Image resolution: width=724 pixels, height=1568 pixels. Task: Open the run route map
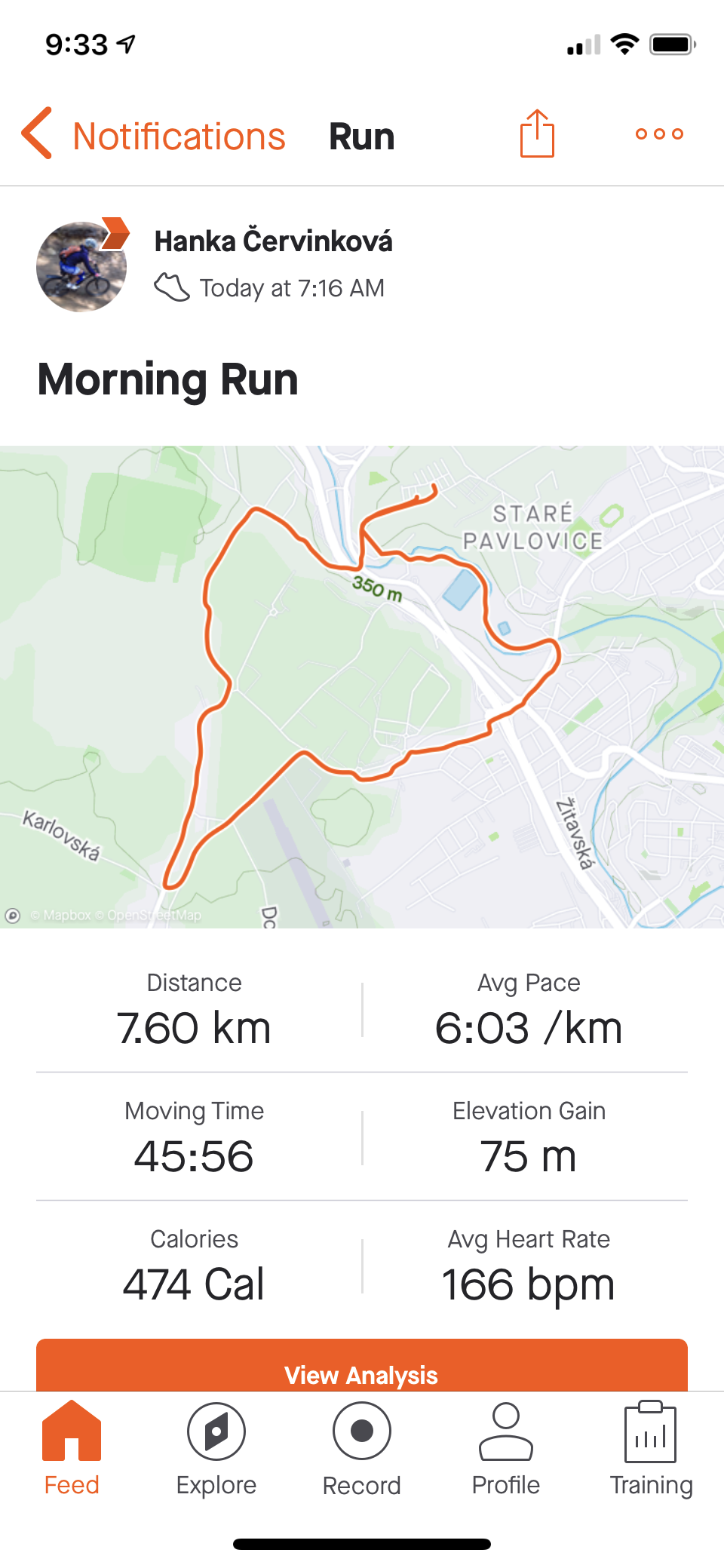click(362, 686)
